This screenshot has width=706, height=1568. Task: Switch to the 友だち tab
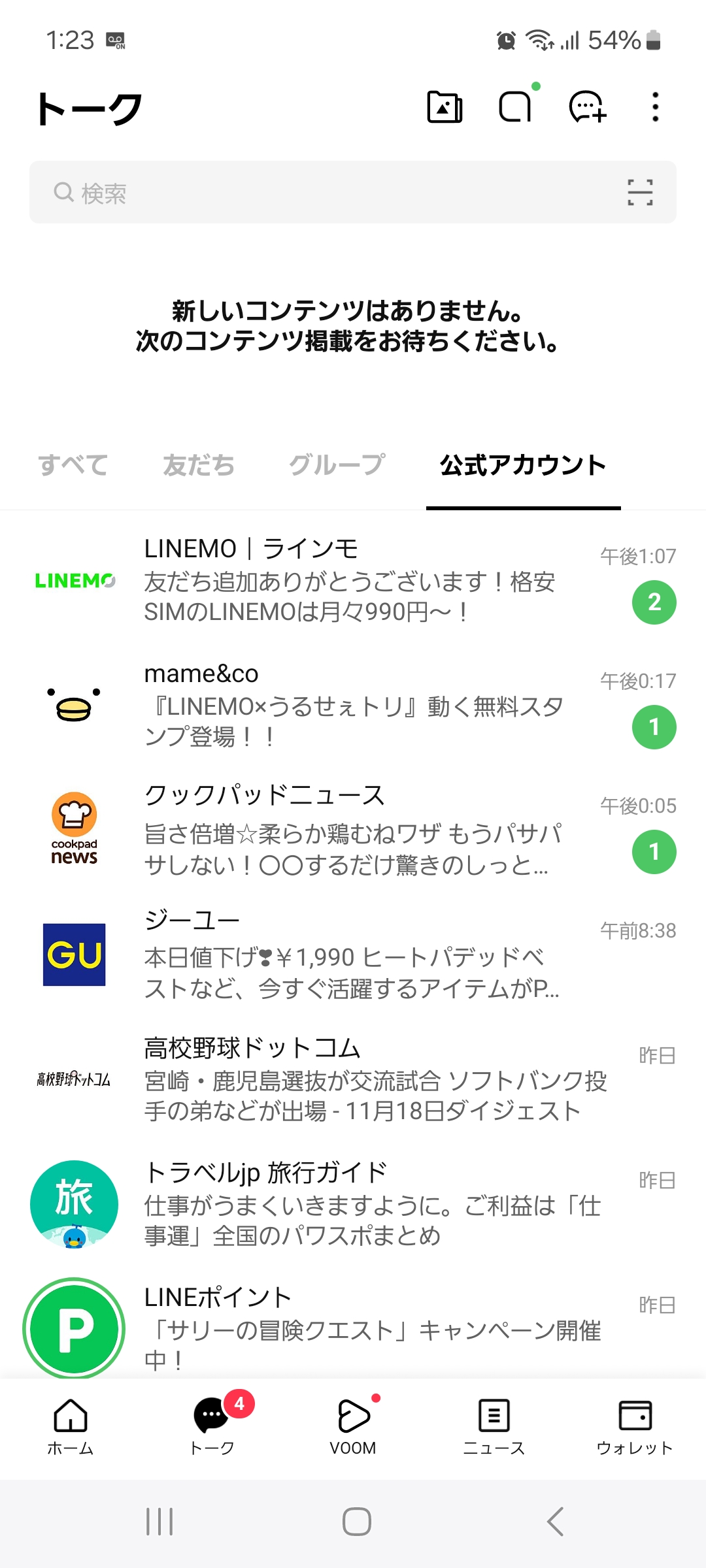click(199, 465)
